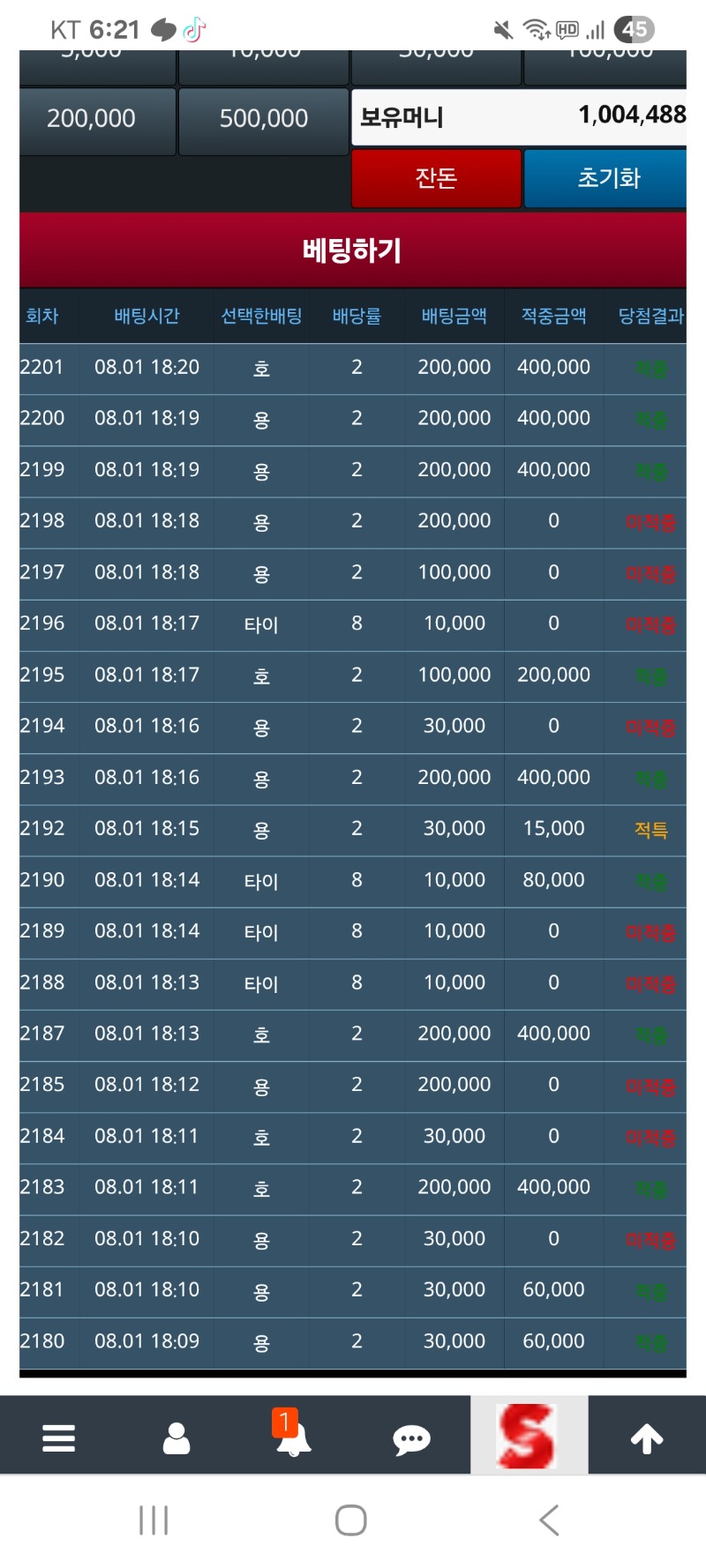Tap the red 잔돈 button

pos(436,178)
